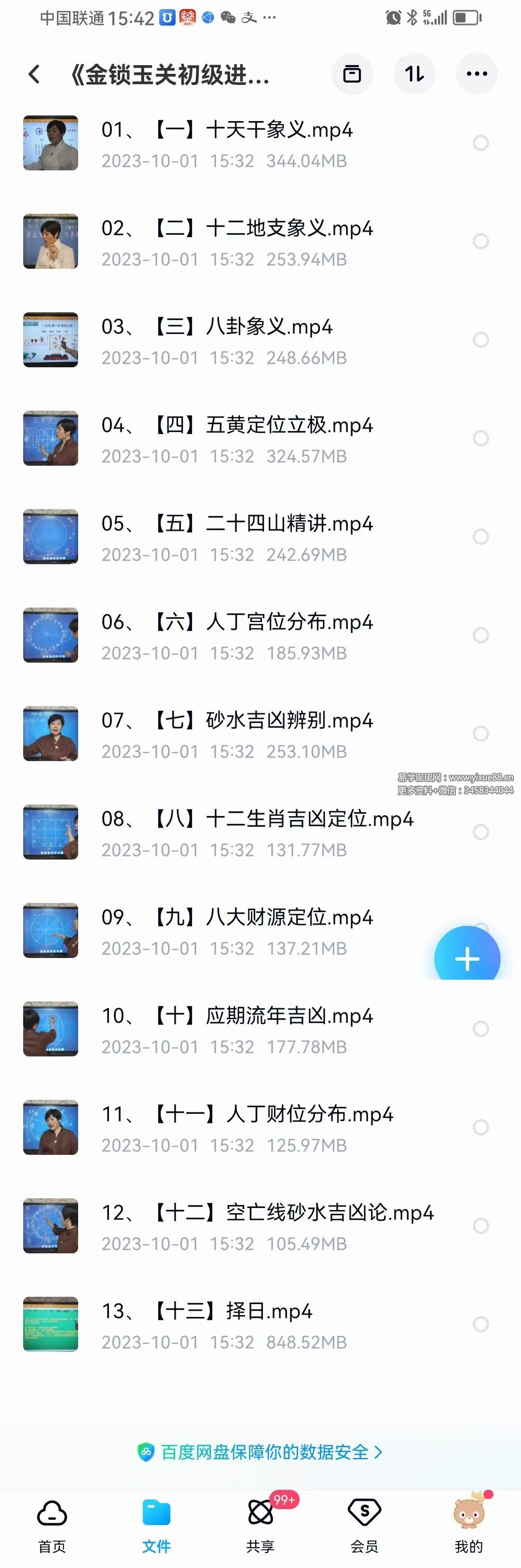Open the overflow menu
The image size is (521, 1568).
[476, 74]
